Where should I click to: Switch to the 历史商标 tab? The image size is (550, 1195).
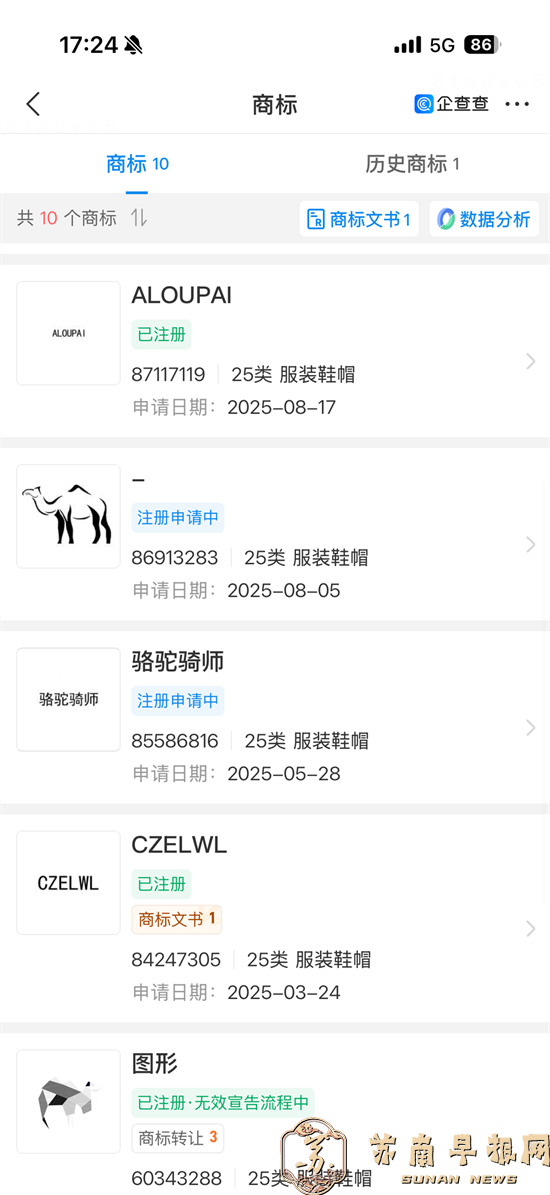[x=412, y=164]
